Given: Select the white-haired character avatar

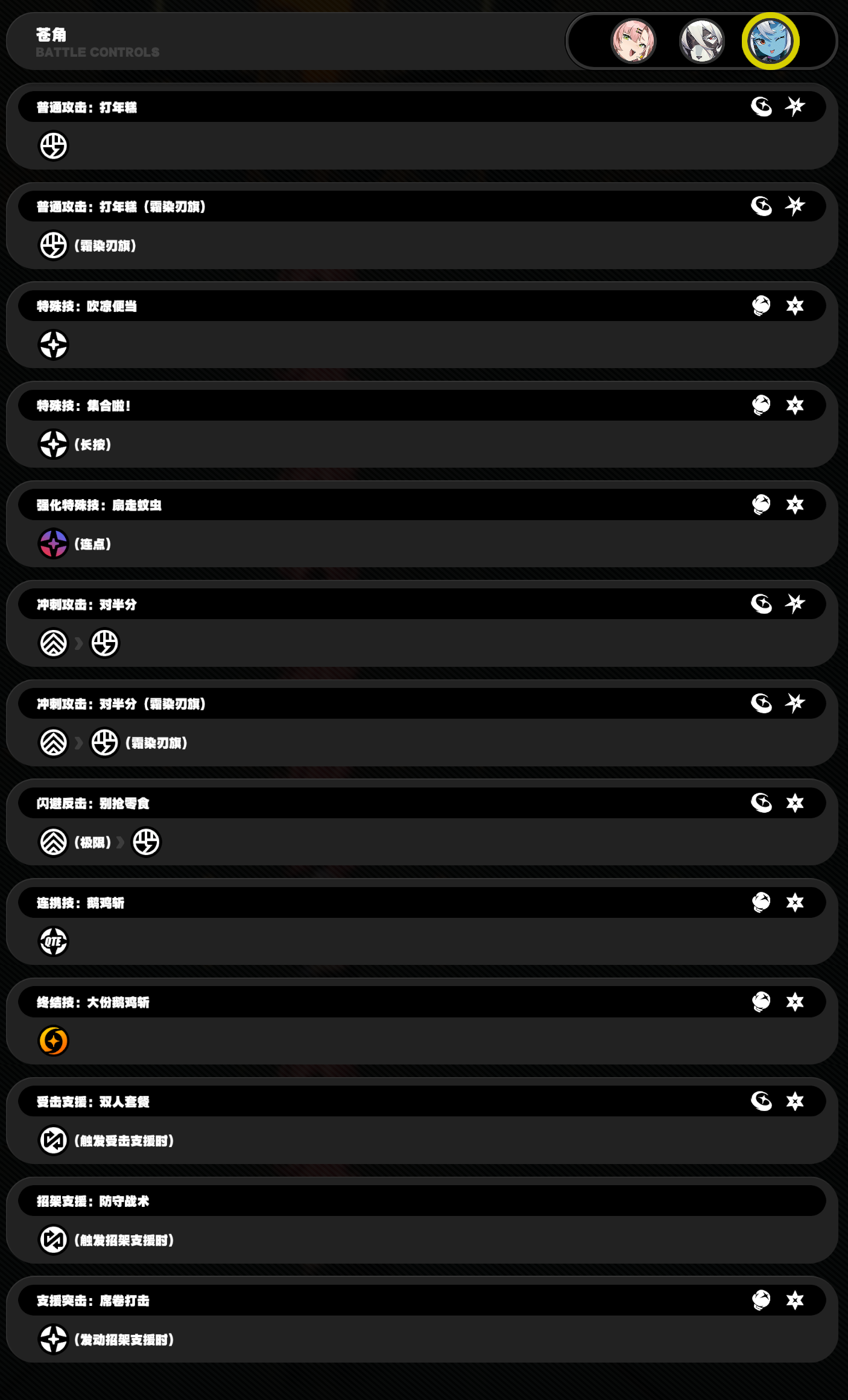Looking at the screenshot, I should (x=701, y=41).
